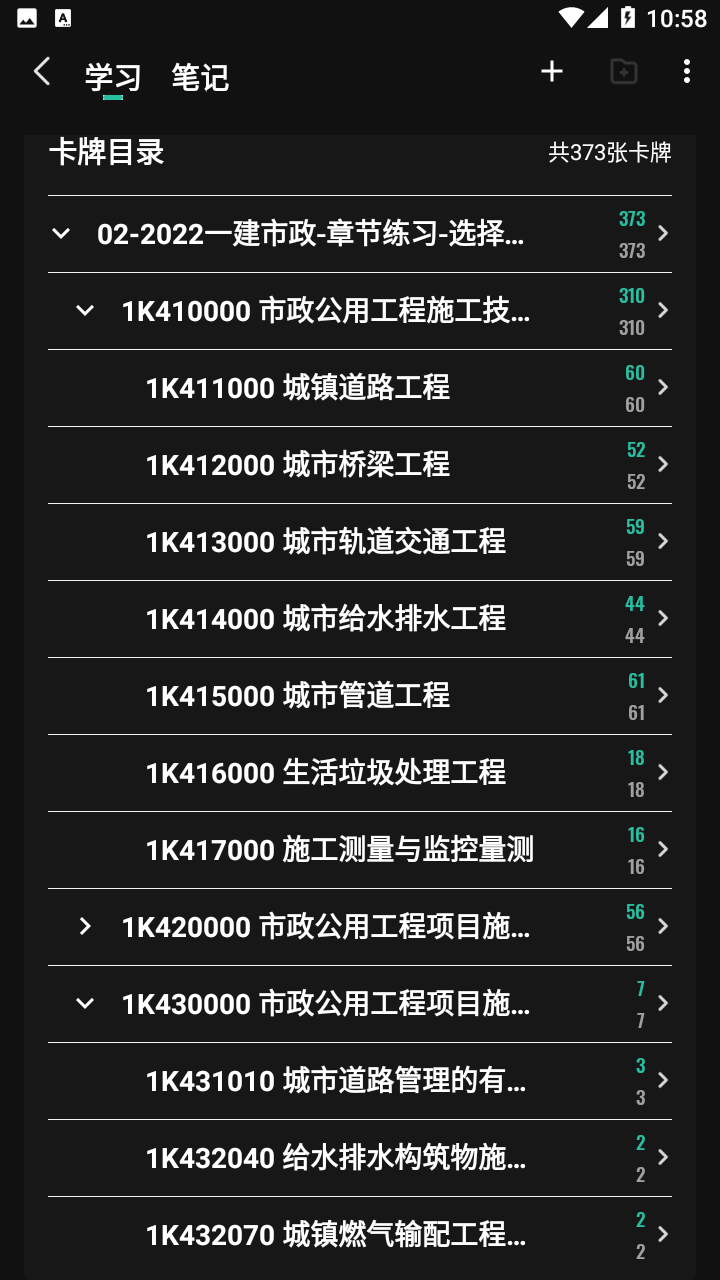Select 1K415000 城市管道工程
The width and height of the screenshot is (720, 1280).
point(360,696)
